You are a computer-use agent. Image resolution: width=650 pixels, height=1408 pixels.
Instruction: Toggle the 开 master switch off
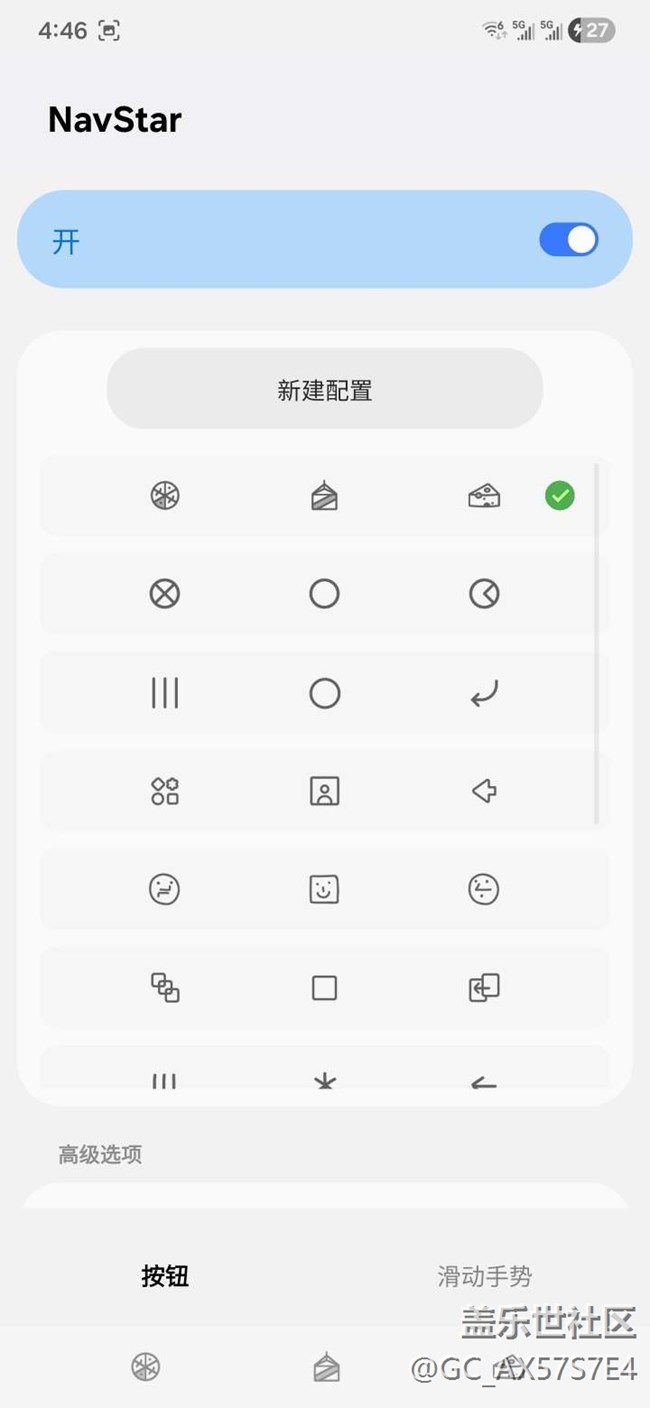pyautogui.click(x=568, y=240)
